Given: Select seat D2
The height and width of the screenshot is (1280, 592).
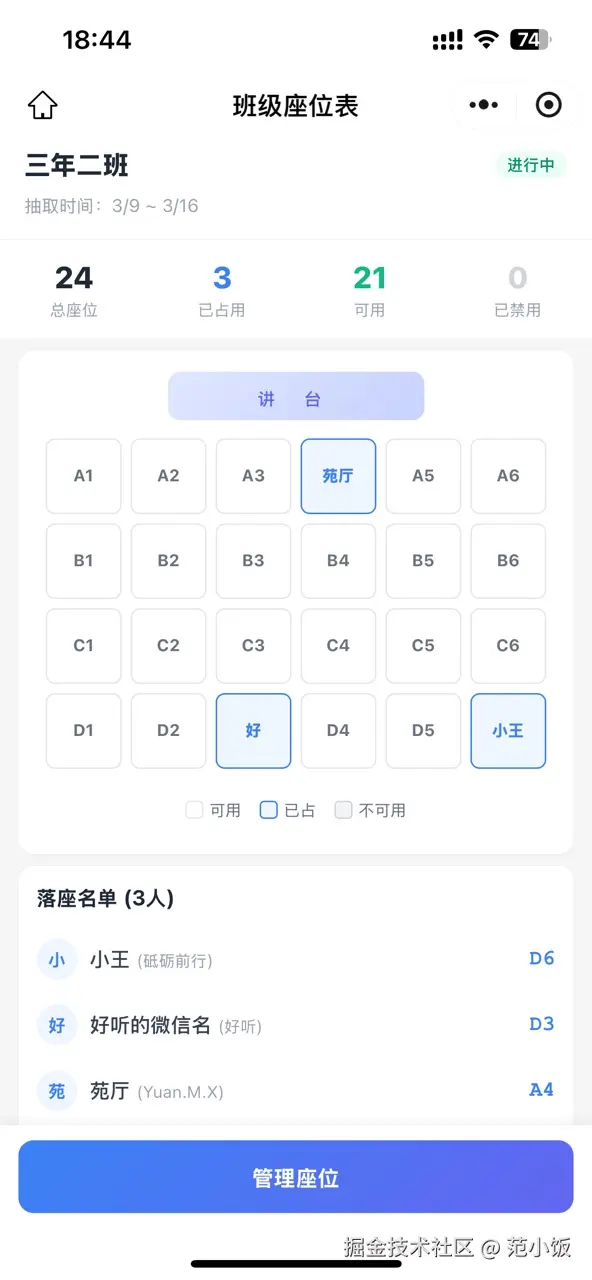Looking at the screenshot, I should point(168,731).
